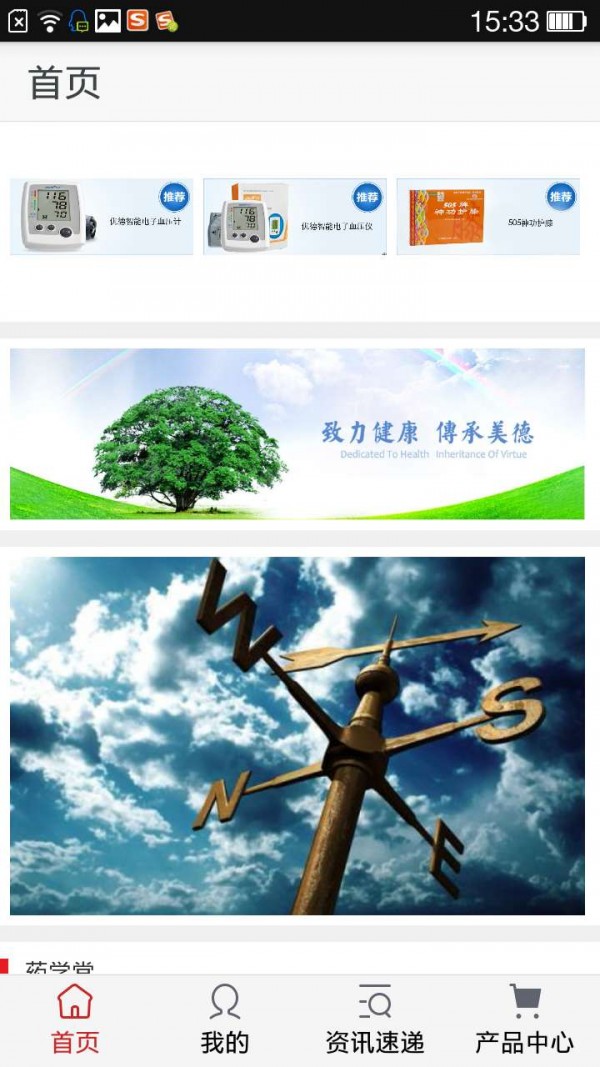The image size is (600, 1067).
Task: Open the 505神功护膝 product card
Action: pyautogui.click(x=488, y=216)
